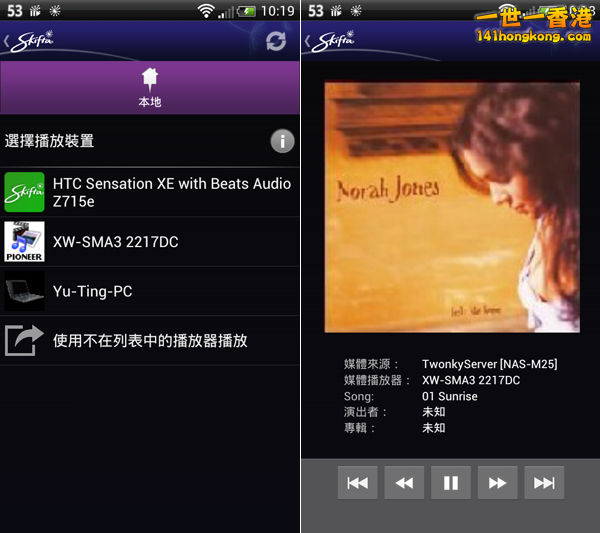This screenshot has width=600, height=533.
Task: Fast forward the current song
Action: click(x=497, y=483)
